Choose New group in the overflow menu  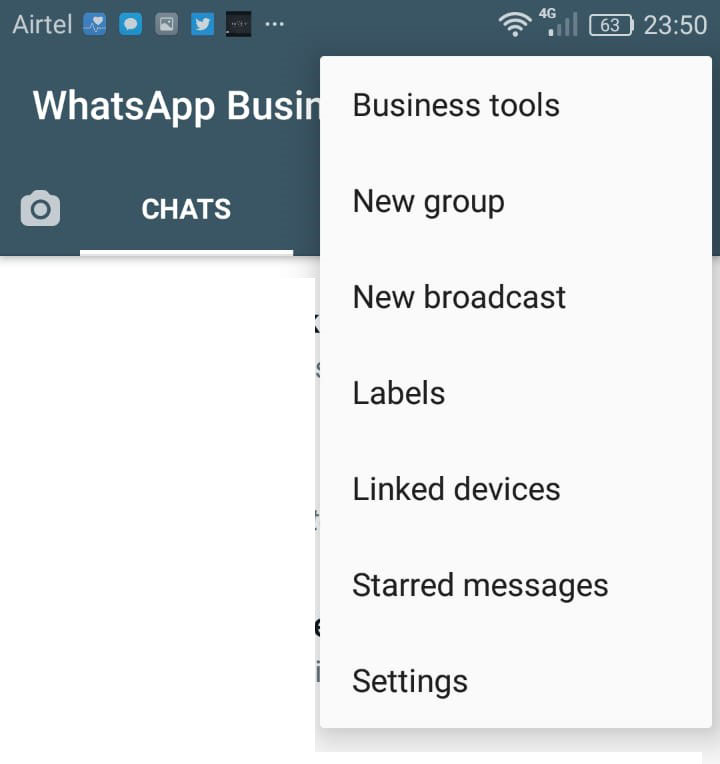[x=428, y=201]
